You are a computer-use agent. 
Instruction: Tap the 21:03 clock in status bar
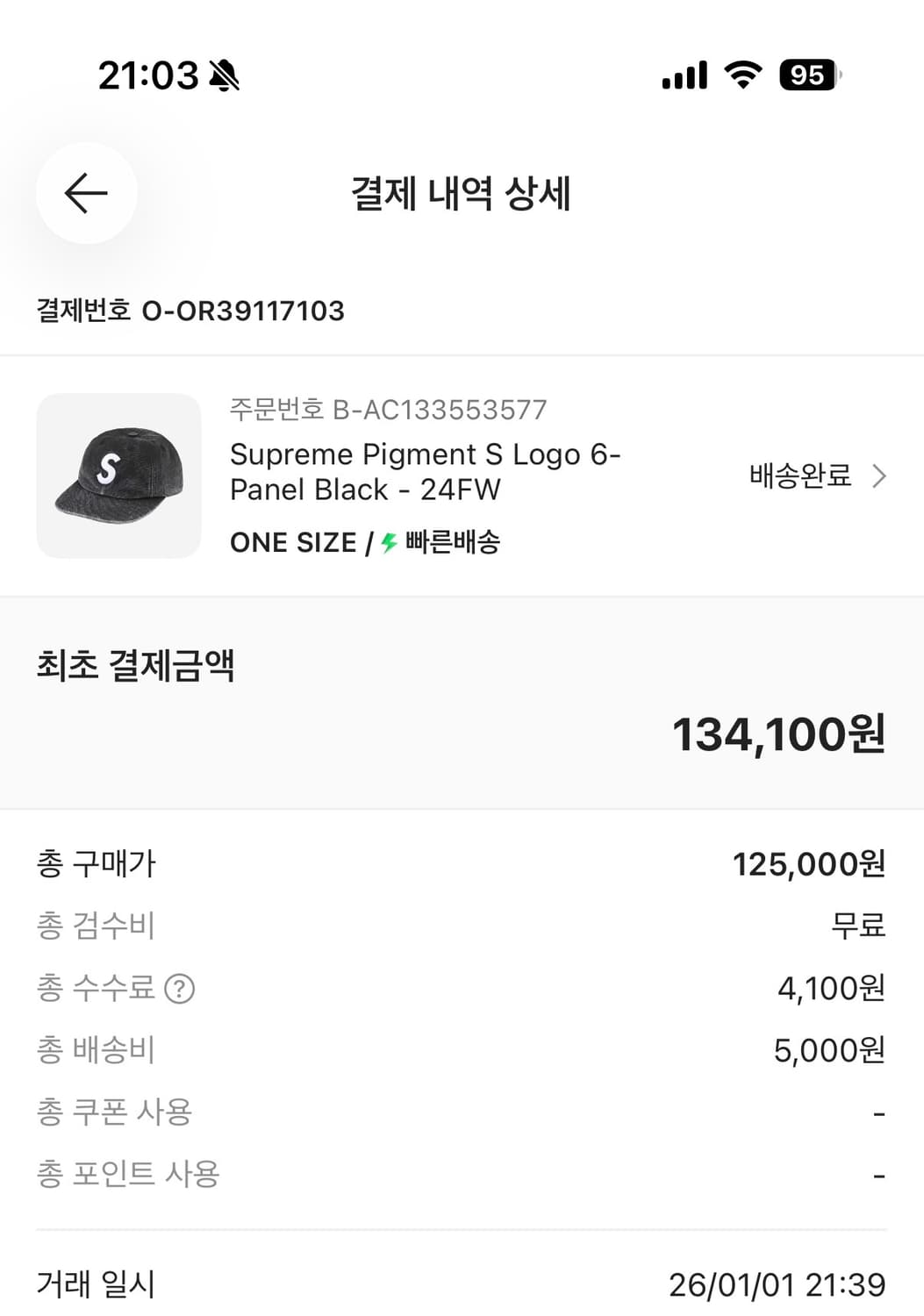(147, 75)
